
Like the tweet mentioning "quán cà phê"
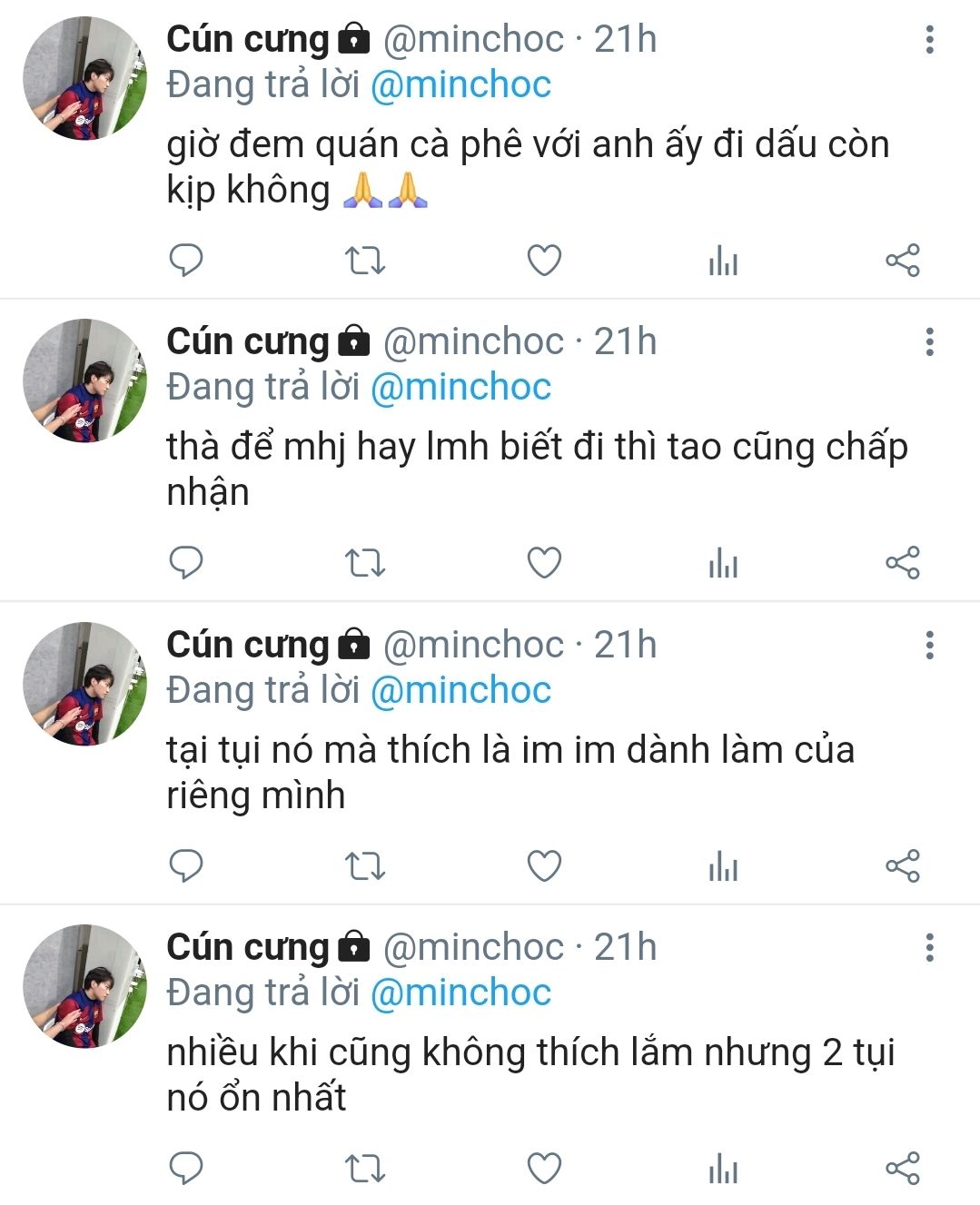(544, 261)
